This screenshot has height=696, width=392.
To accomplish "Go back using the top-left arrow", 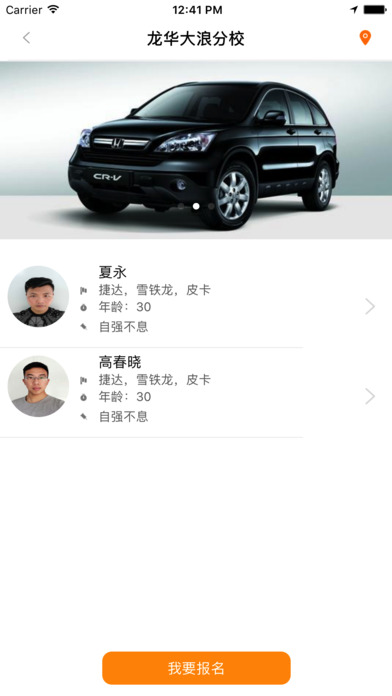I will tap(27, 38).
